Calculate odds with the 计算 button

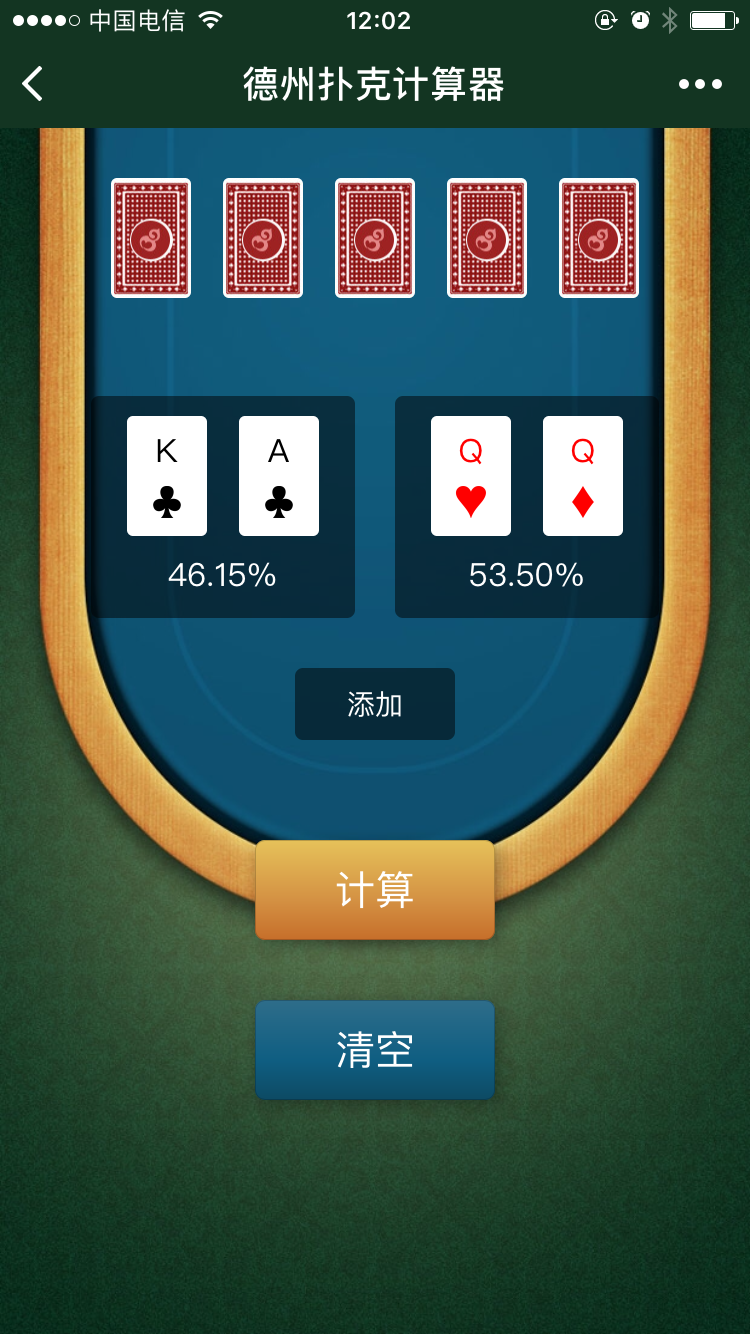(375, 890)
